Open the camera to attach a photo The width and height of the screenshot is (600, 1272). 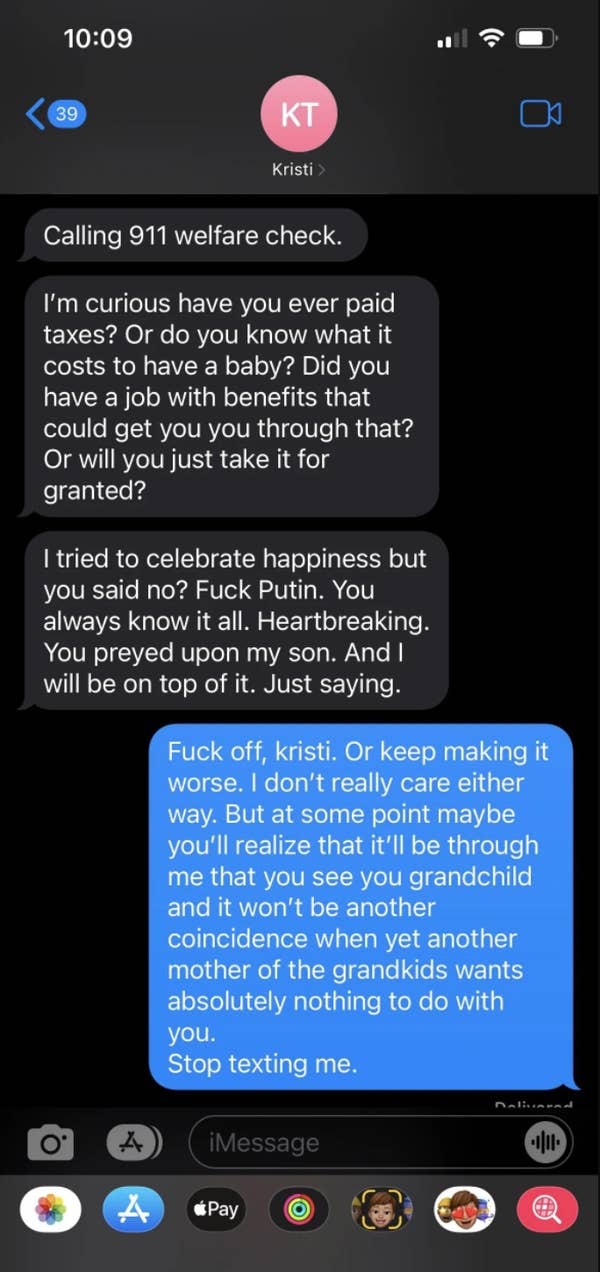click(50, 1142)
